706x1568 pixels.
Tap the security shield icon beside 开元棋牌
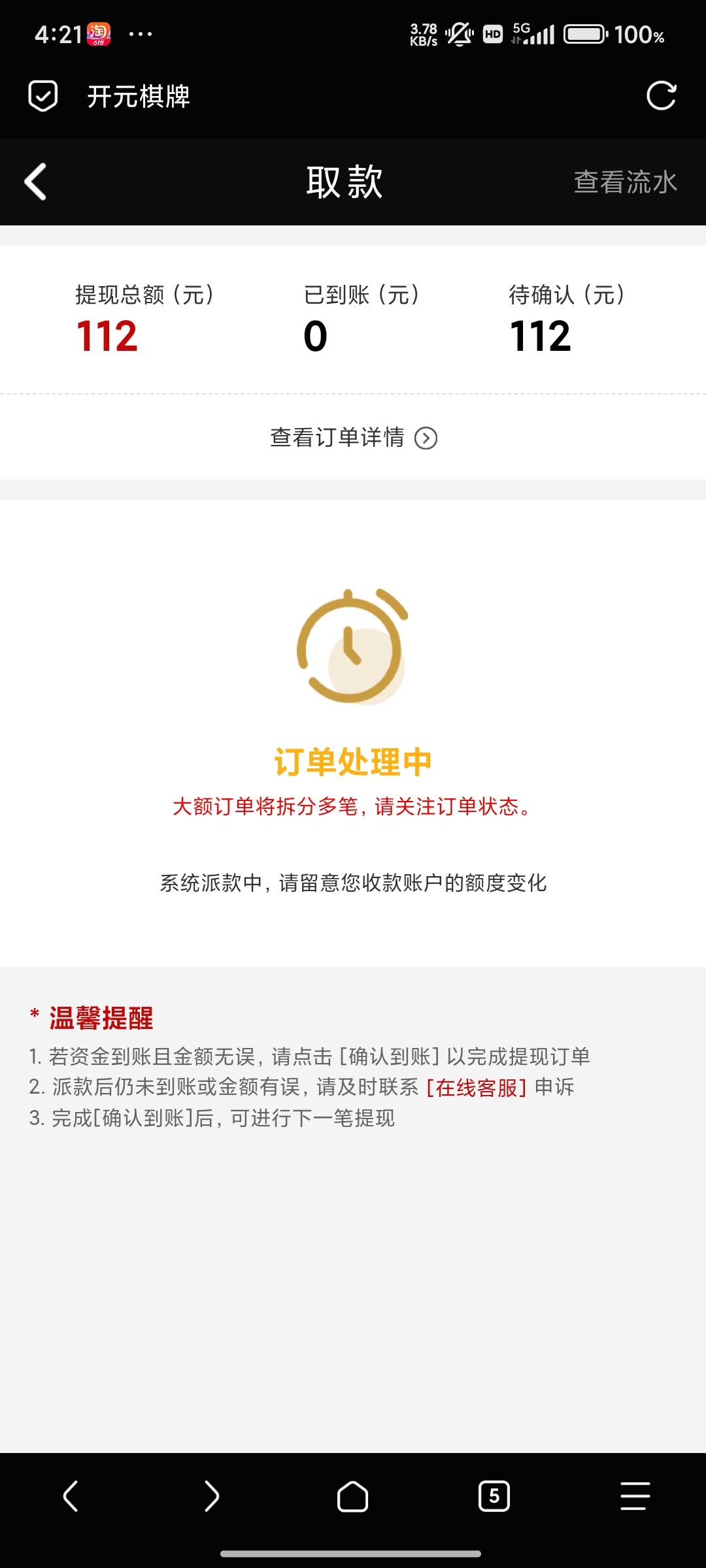coord(43,96)
